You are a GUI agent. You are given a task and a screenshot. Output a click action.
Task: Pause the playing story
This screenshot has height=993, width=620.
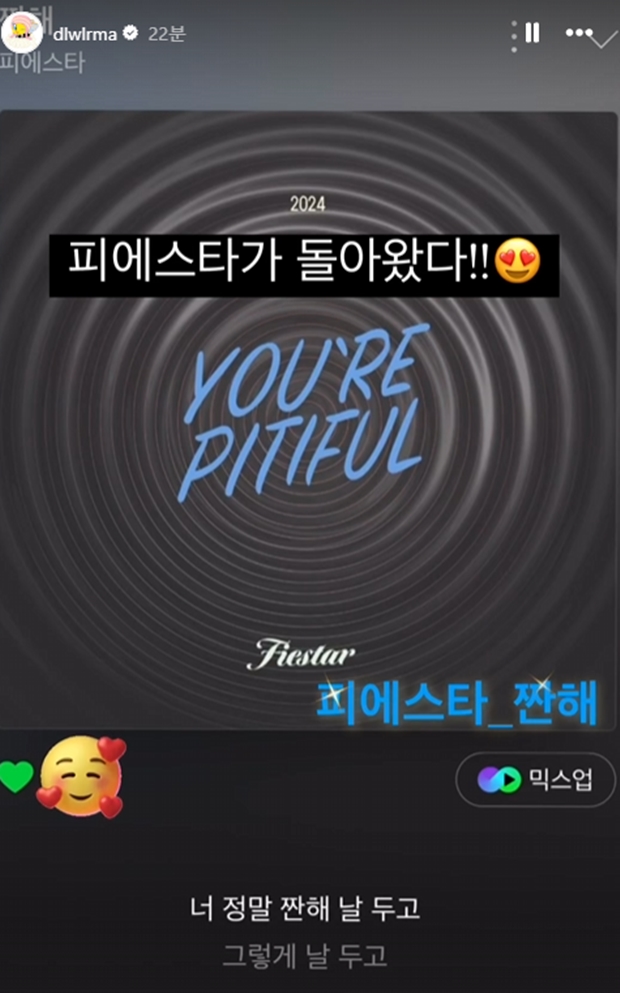532,33
